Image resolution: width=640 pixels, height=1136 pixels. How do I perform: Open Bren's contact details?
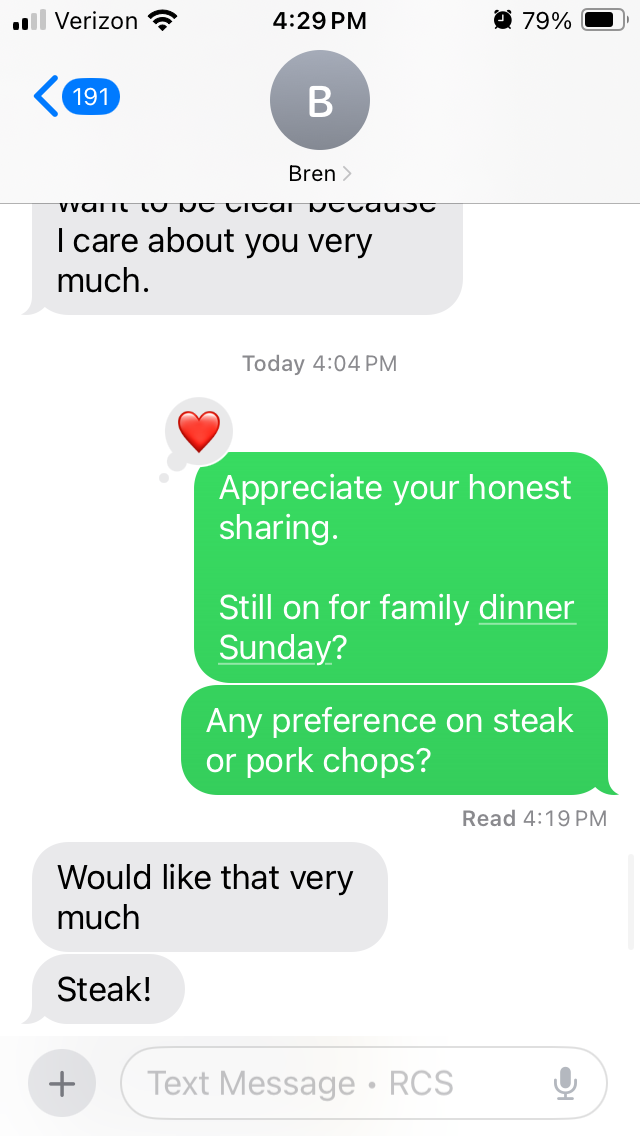(319, 120)
